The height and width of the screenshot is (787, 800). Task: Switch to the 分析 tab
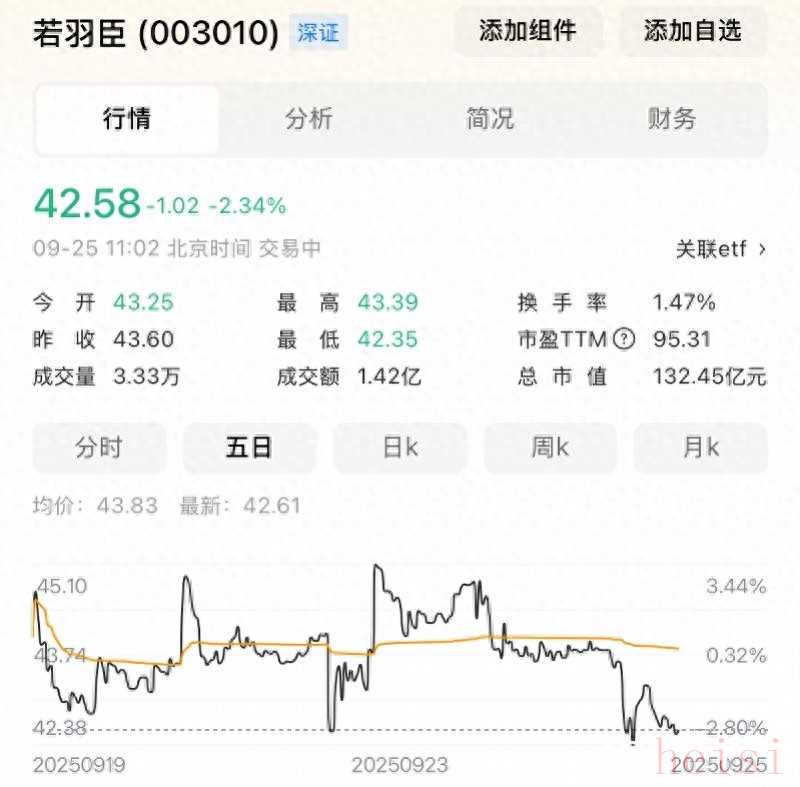(x=308, y=119)
